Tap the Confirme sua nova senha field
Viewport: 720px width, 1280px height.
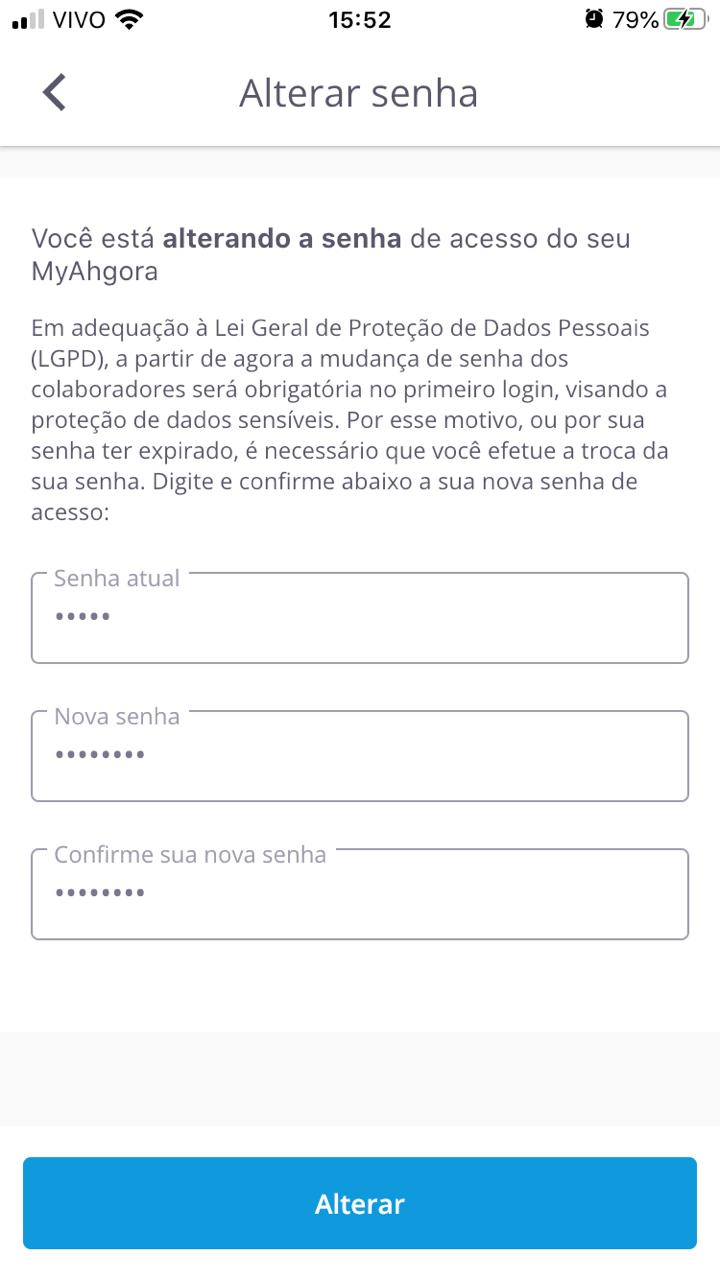point(360,893)
